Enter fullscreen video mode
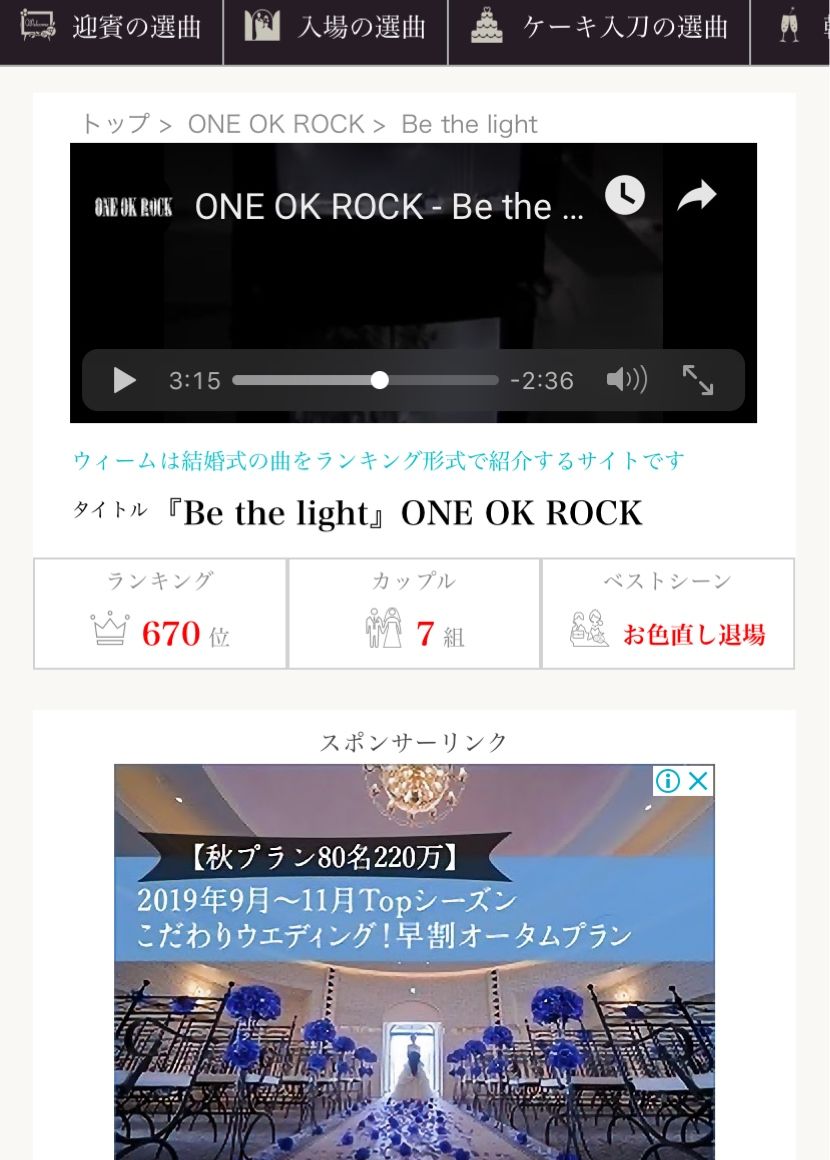The width and height of the screenshot is (830, 1160). point(697,380)
